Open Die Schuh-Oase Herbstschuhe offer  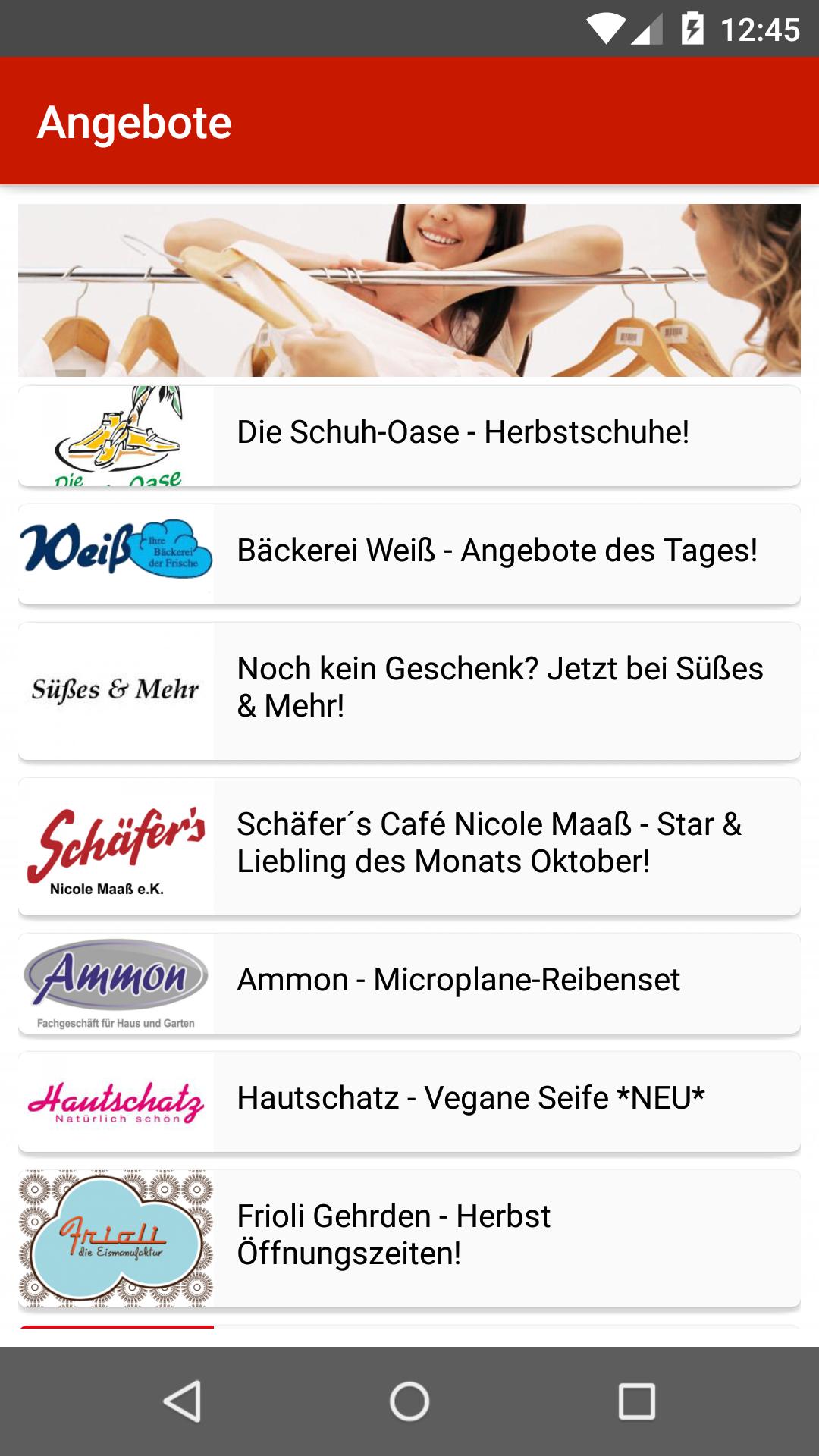(x=463, y=434)
